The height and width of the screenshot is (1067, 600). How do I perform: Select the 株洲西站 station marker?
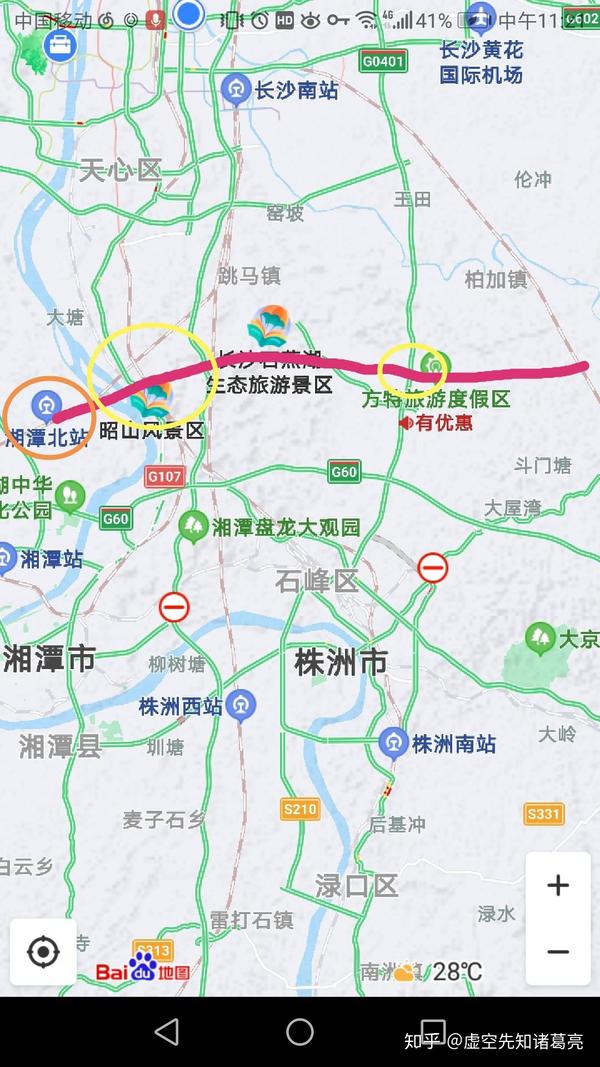pyautogui.click(x=238, y=705)
